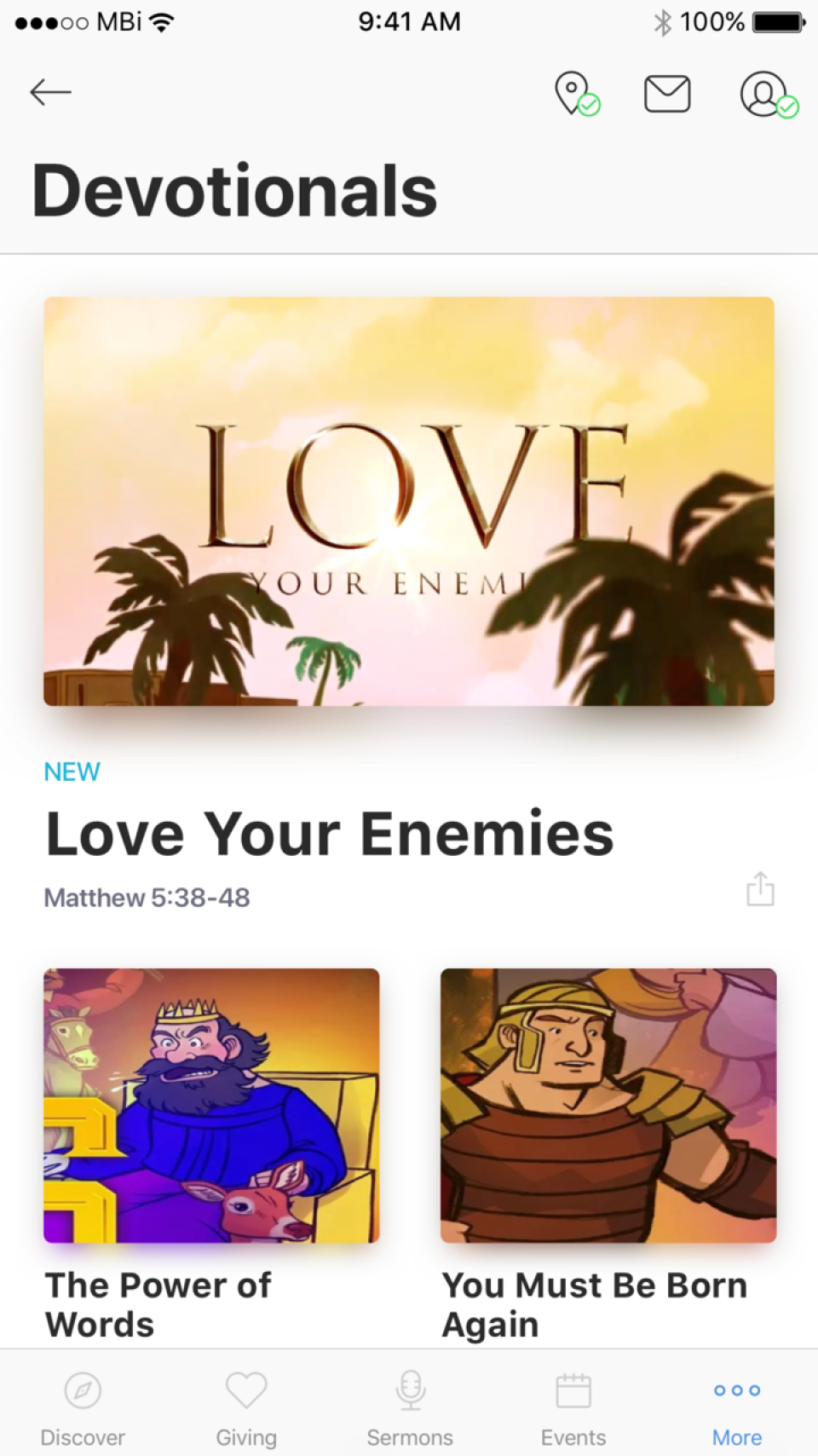This screenshot has height=1456, width=818.
Task: Open The Power of Words devotional
Action: pos(211,1105)
